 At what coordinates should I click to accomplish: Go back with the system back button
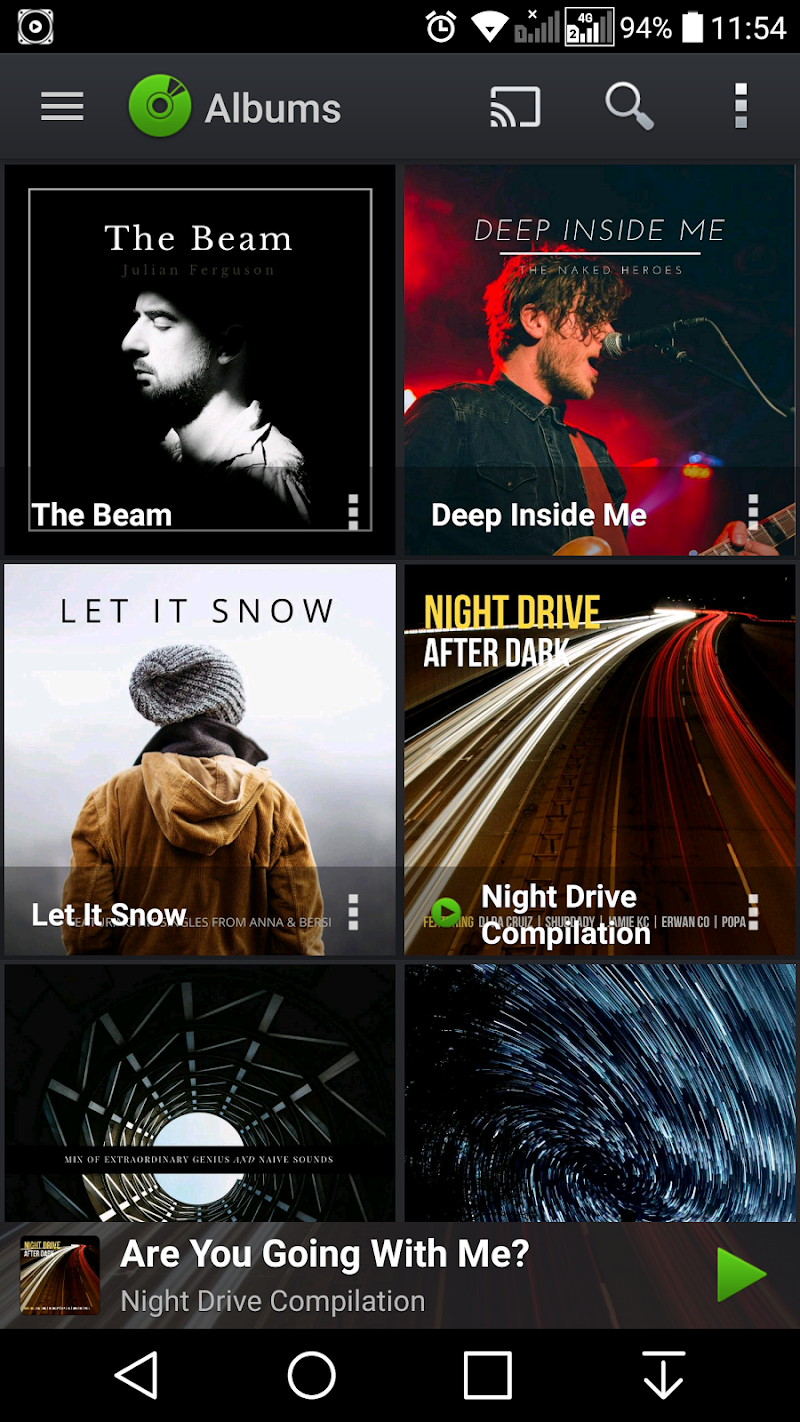137,1375
